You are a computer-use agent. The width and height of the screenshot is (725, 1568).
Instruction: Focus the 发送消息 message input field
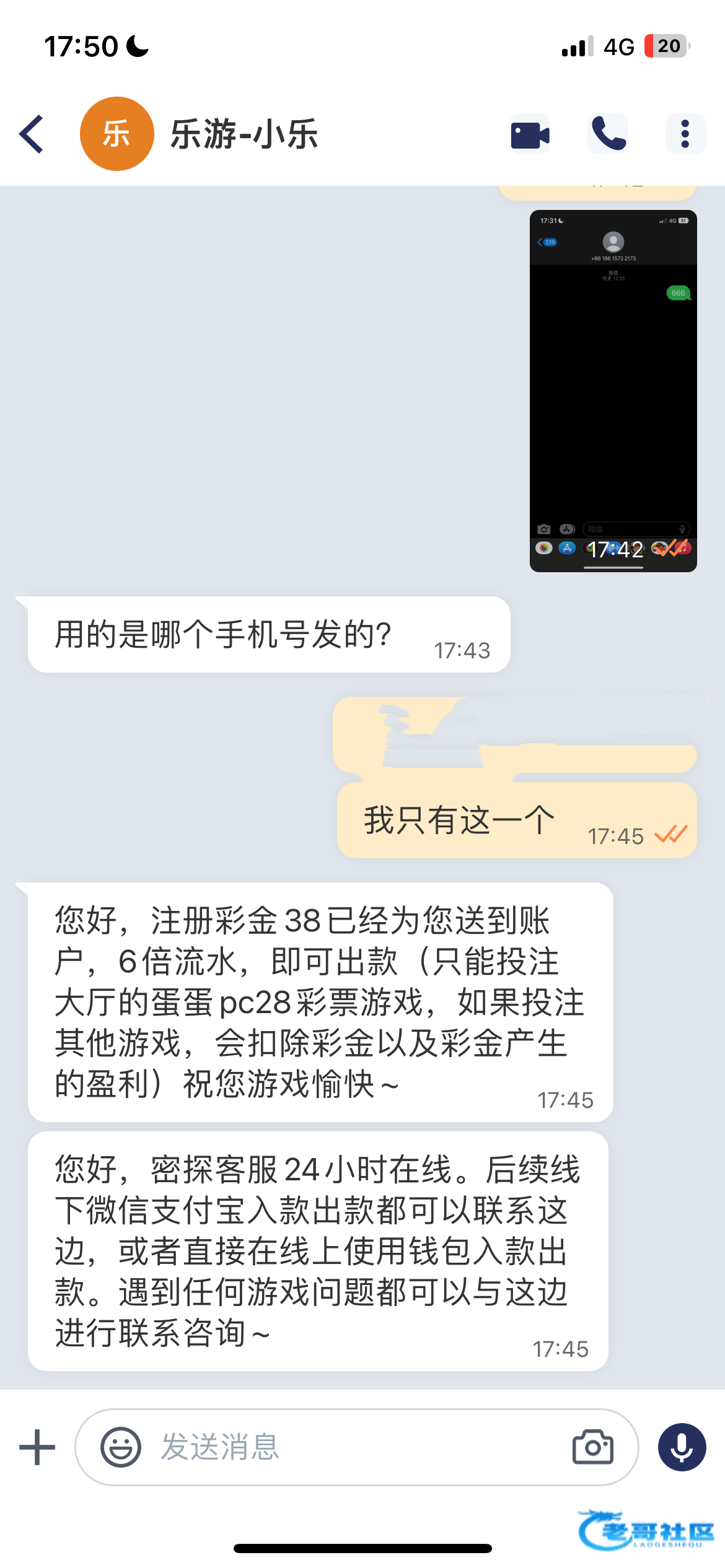coord(356,1447)
